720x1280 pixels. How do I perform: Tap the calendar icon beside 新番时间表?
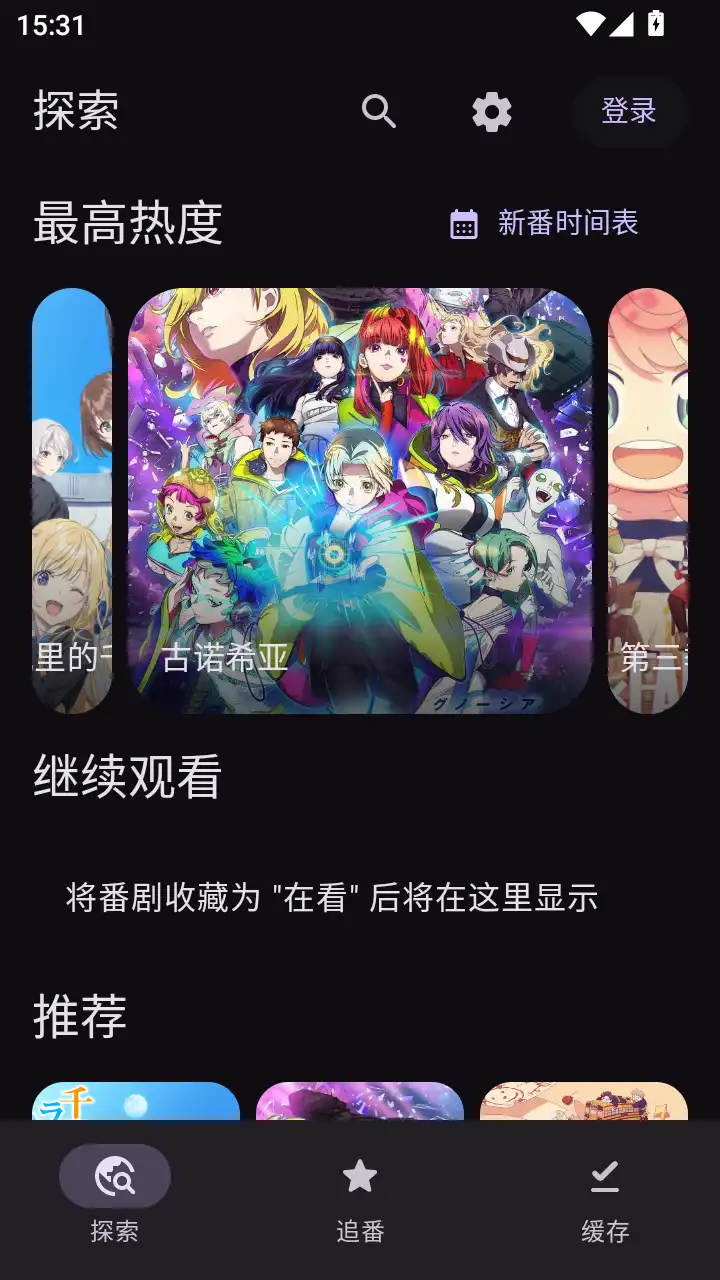point(464,224)
